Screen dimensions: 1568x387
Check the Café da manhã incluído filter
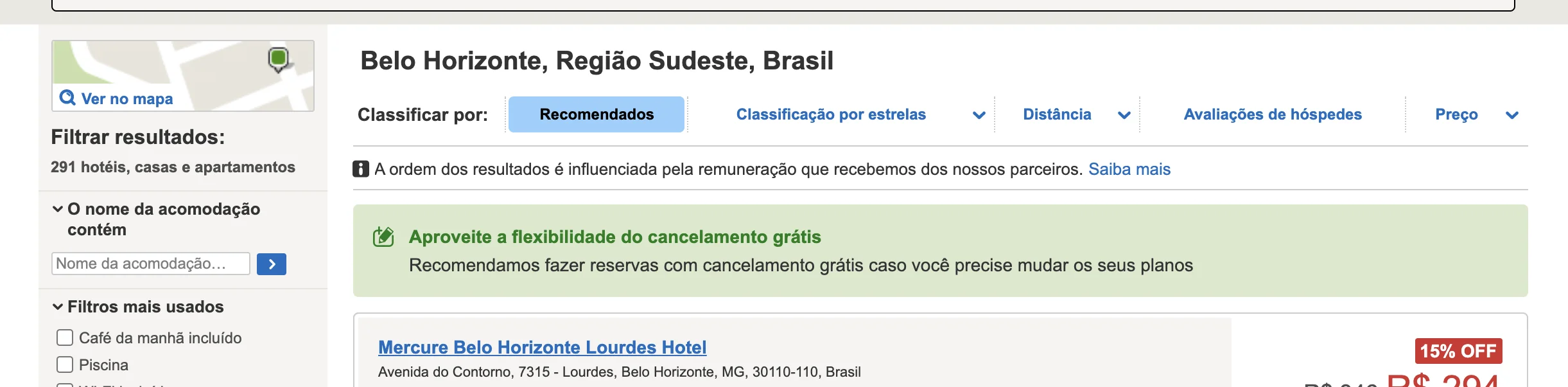(x=65, y=337)
